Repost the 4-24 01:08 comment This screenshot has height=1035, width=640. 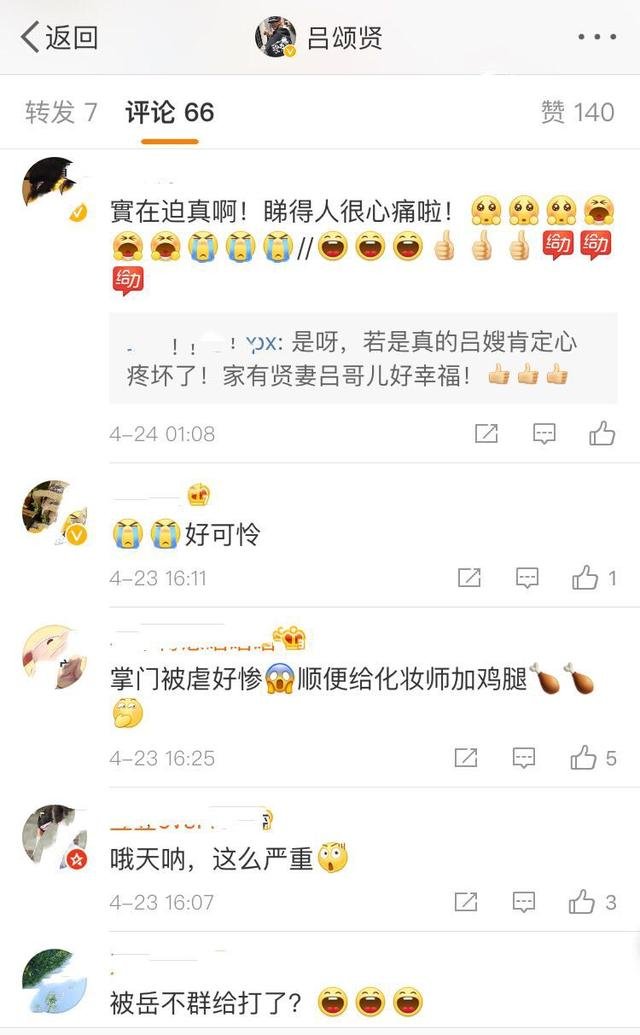click(x=486, y=434)
